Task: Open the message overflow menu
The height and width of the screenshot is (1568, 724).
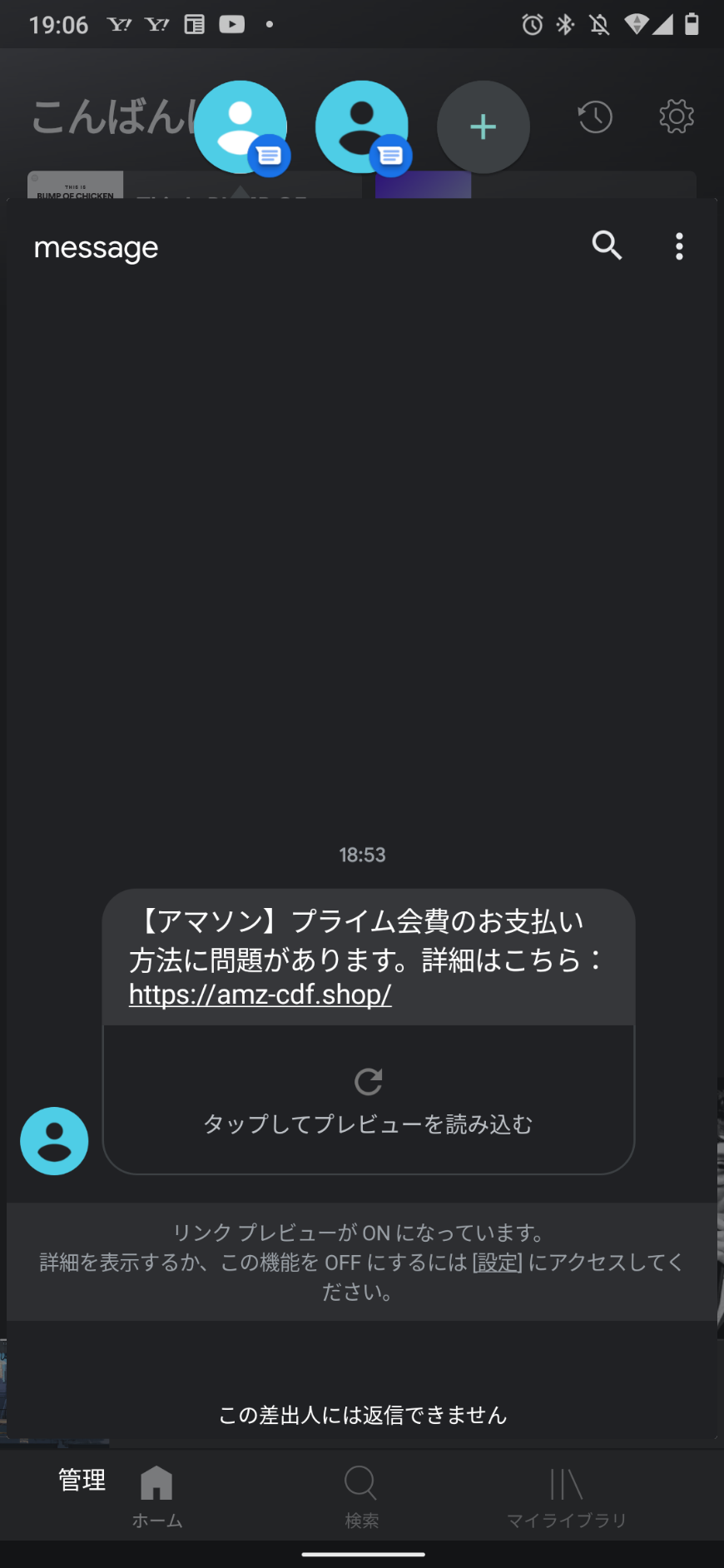Action: [x=679, y=246]
